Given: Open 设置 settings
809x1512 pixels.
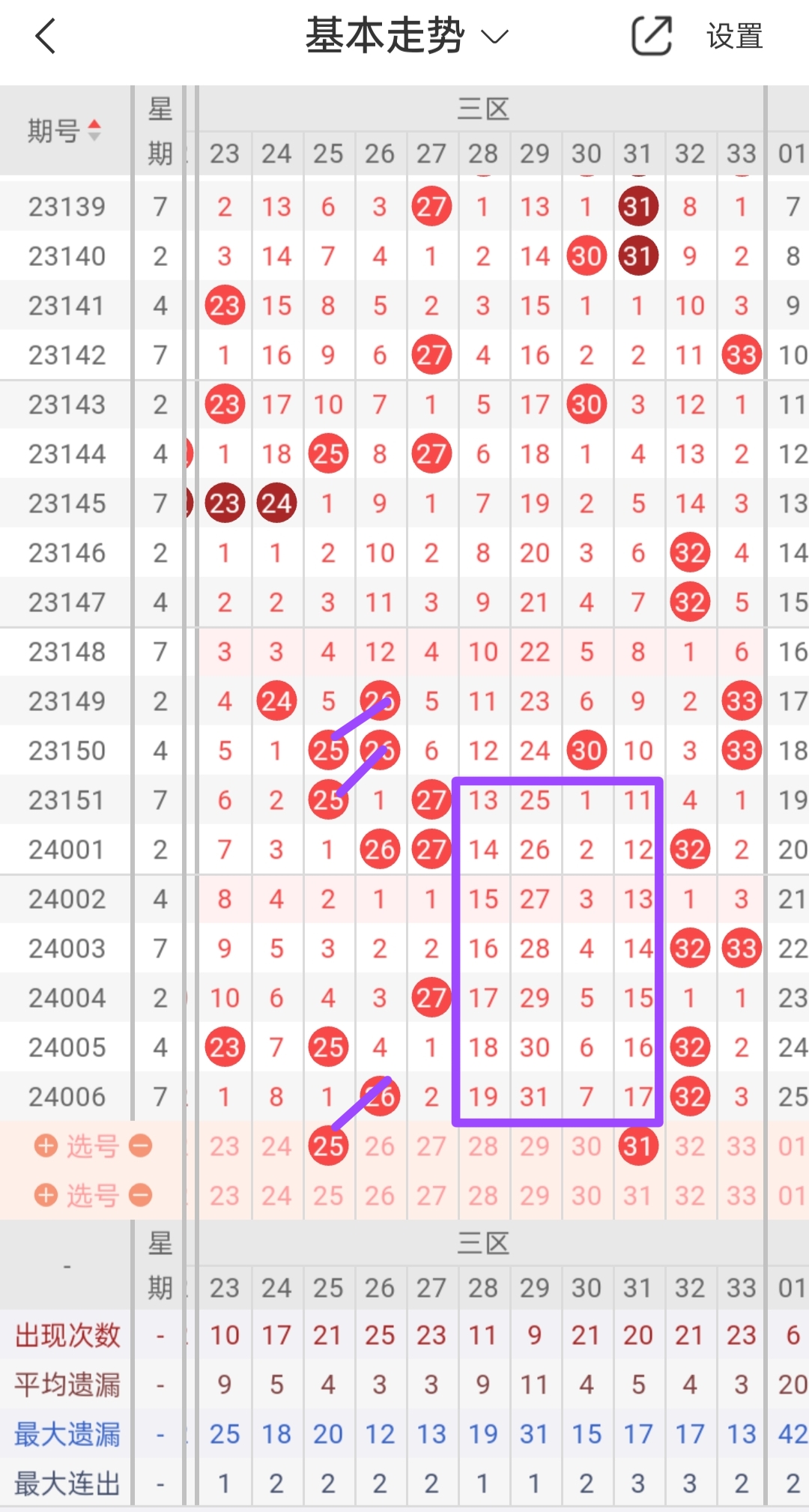Looking at the screenshot, I should coord(735,36).
